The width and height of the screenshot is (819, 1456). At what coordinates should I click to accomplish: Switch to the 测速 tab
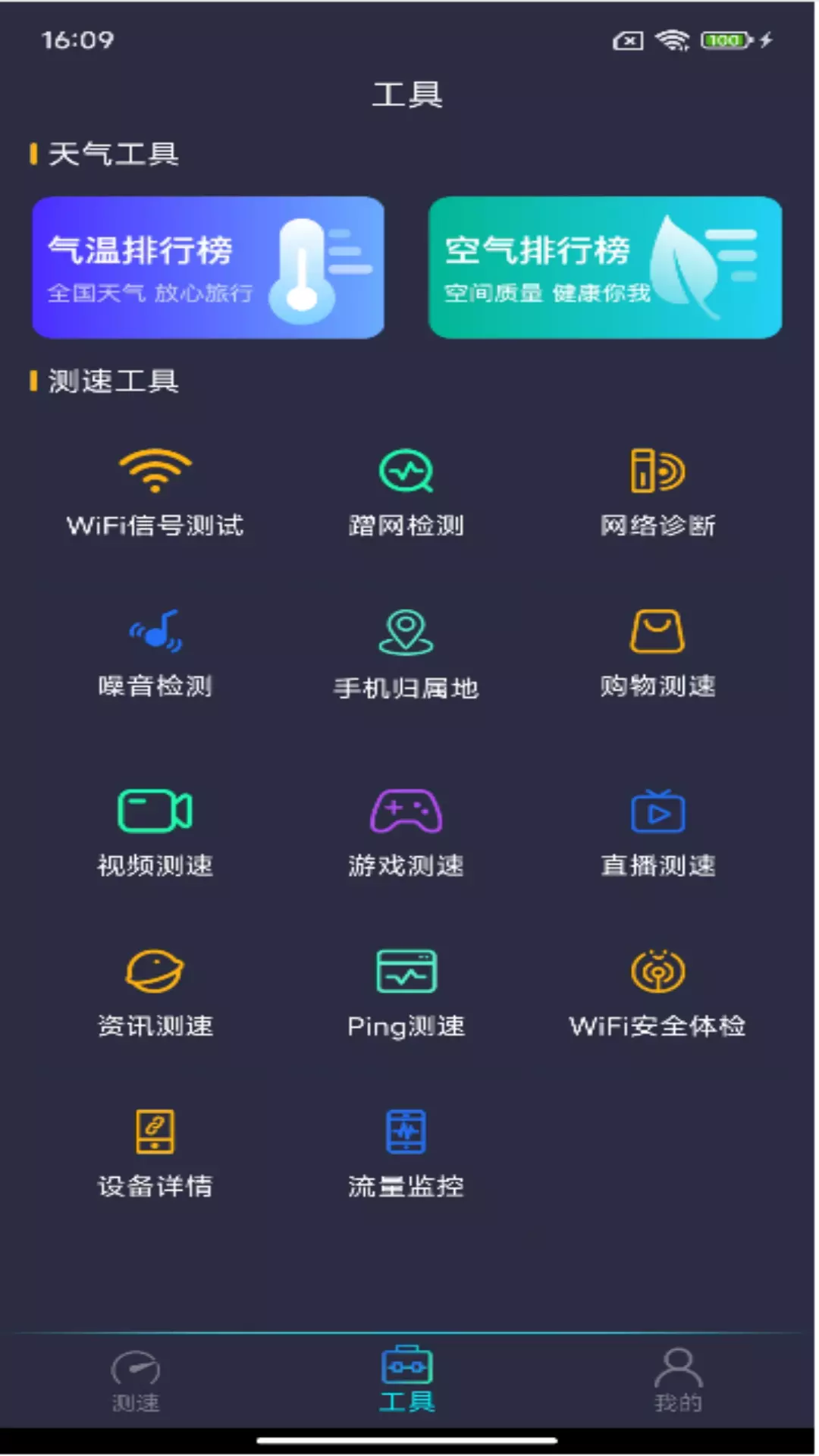(136, 1382)
